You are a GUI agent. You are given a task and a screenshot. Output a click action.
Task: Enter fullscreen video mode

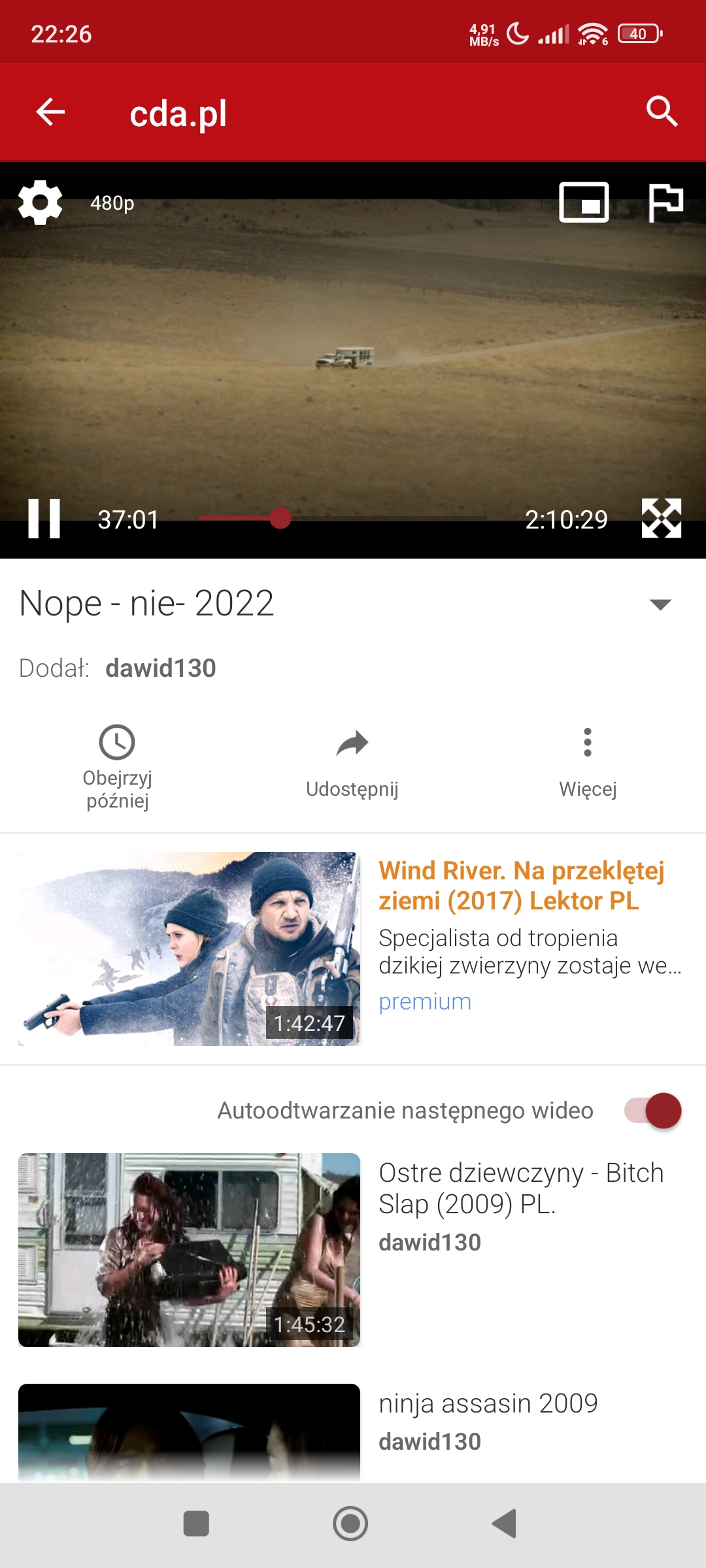(x=661, y=519)
